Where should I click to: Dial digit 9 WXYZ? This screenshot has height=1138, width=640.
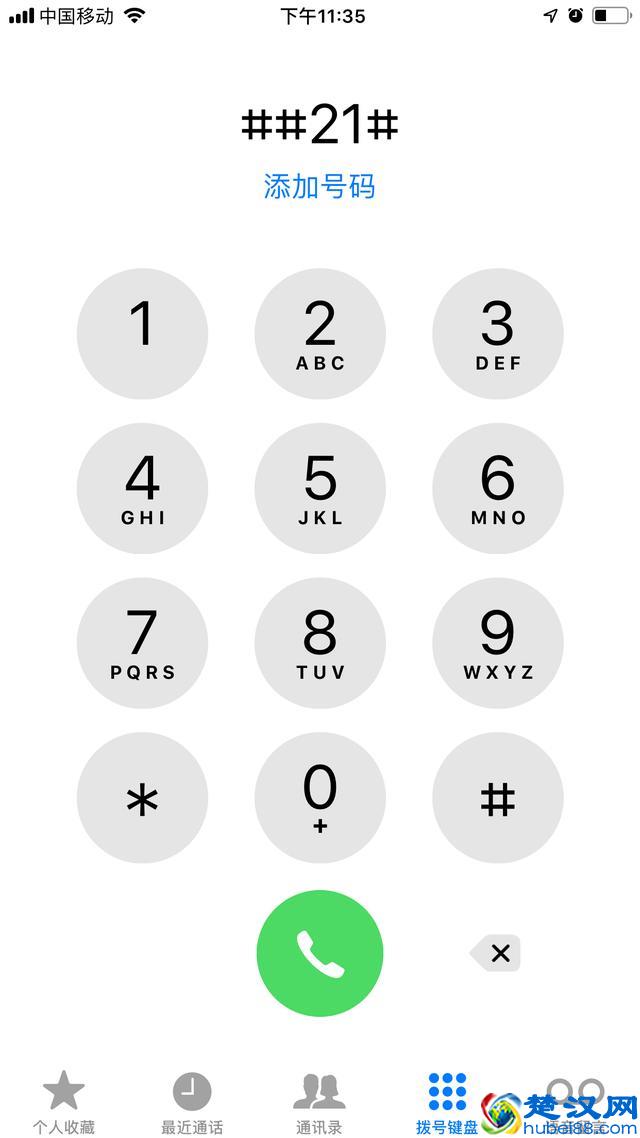pos(497,643)
